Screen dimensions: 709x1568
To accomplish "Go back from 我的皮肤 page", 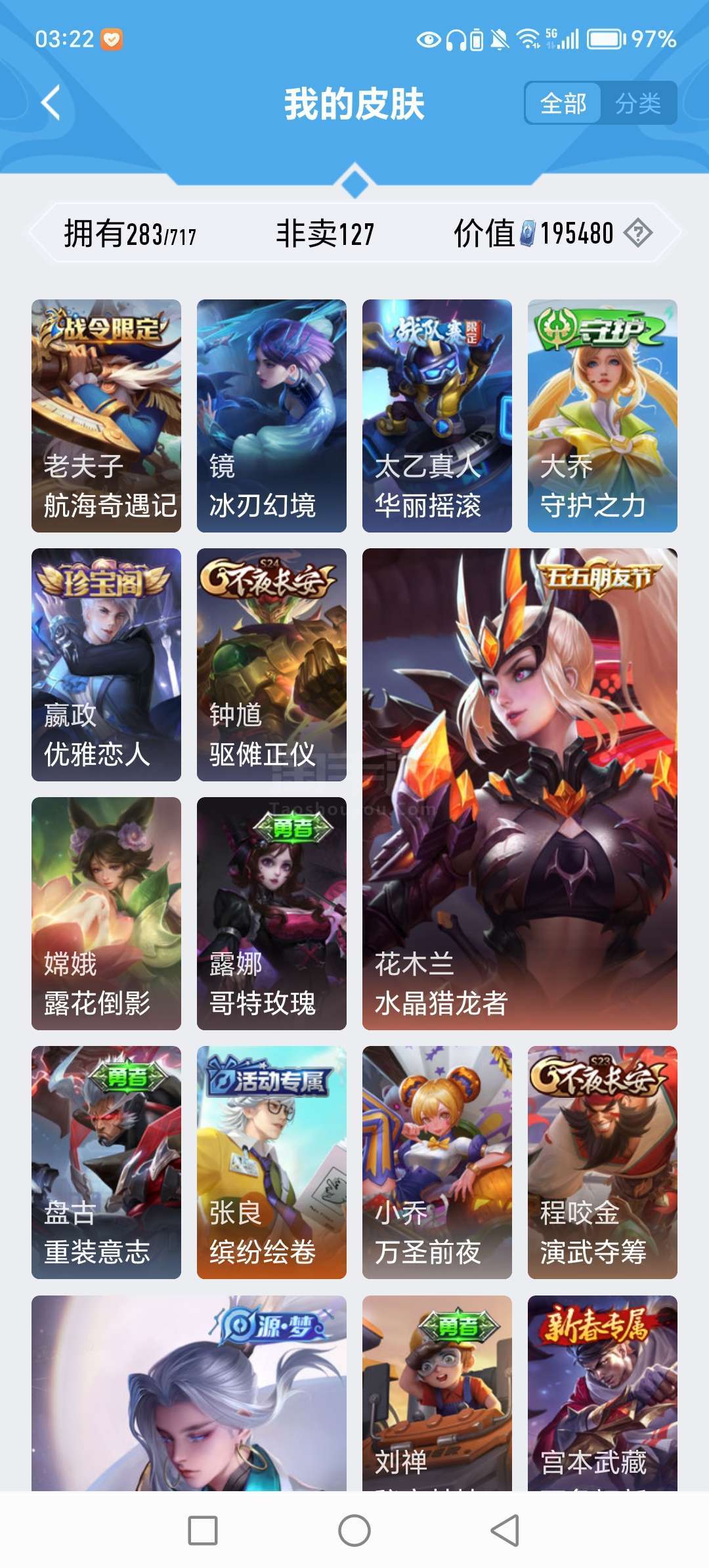I will click(51, 103).
